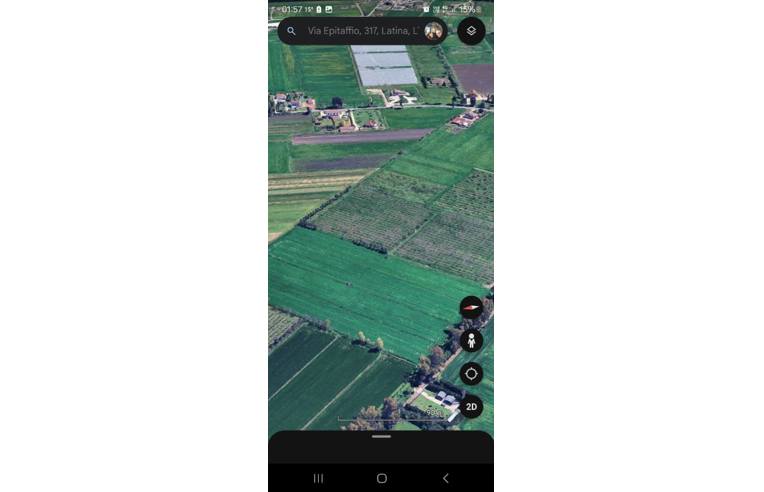Image resolution: width=764 pixels, height=492 pixels.
Task: Expand the bottom sheet handle
Action: pyautogui.click(x=381, y=437)
